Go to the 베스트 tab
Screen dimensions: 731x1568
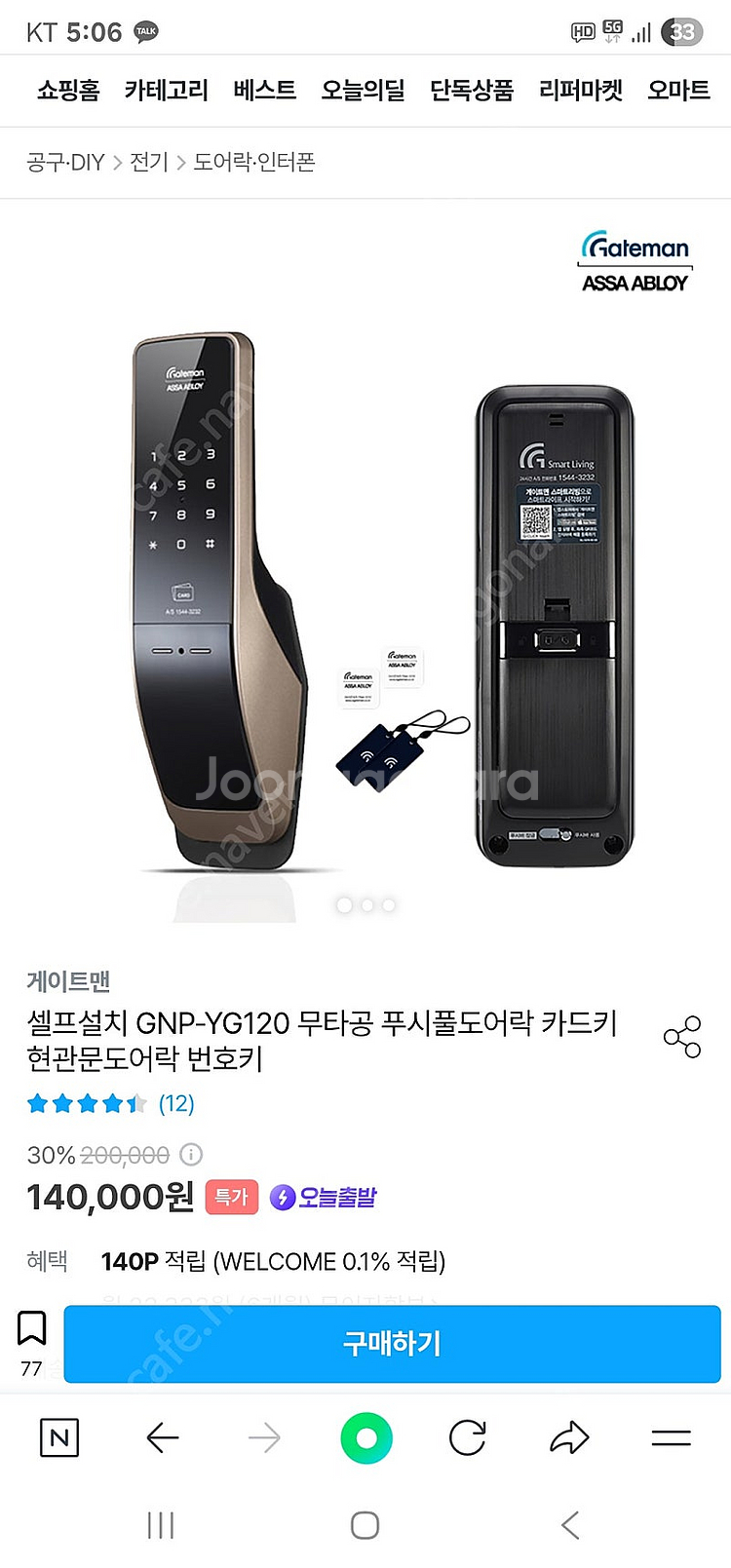point(265,91)
